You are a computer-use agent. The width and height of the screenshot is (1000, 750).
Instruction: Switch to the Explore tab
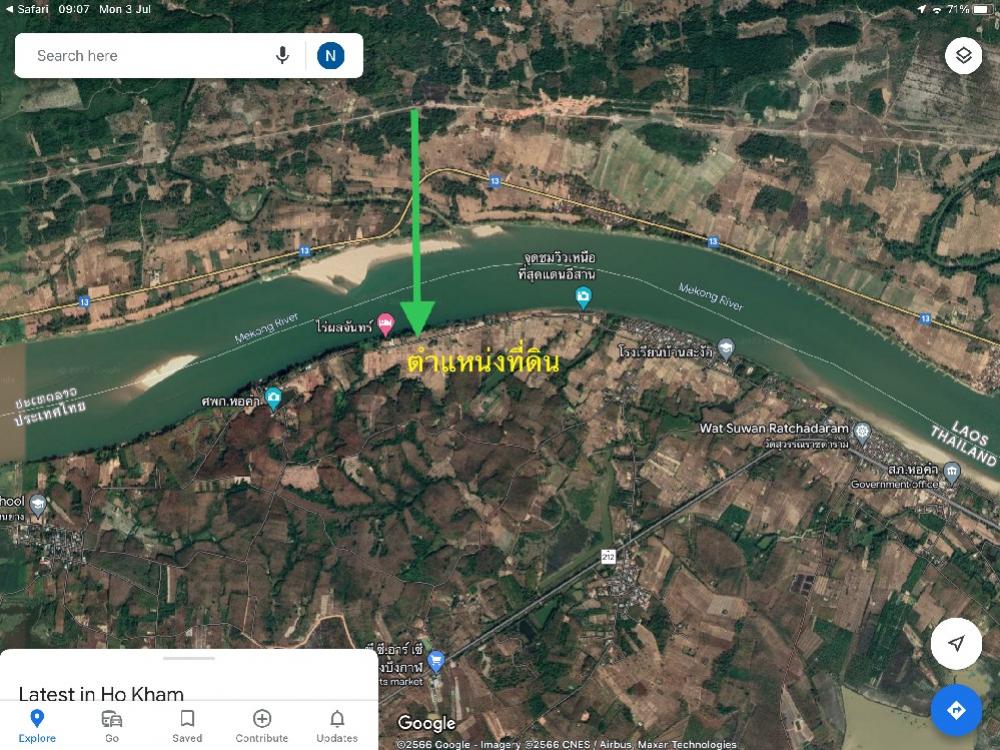point(37,725)
